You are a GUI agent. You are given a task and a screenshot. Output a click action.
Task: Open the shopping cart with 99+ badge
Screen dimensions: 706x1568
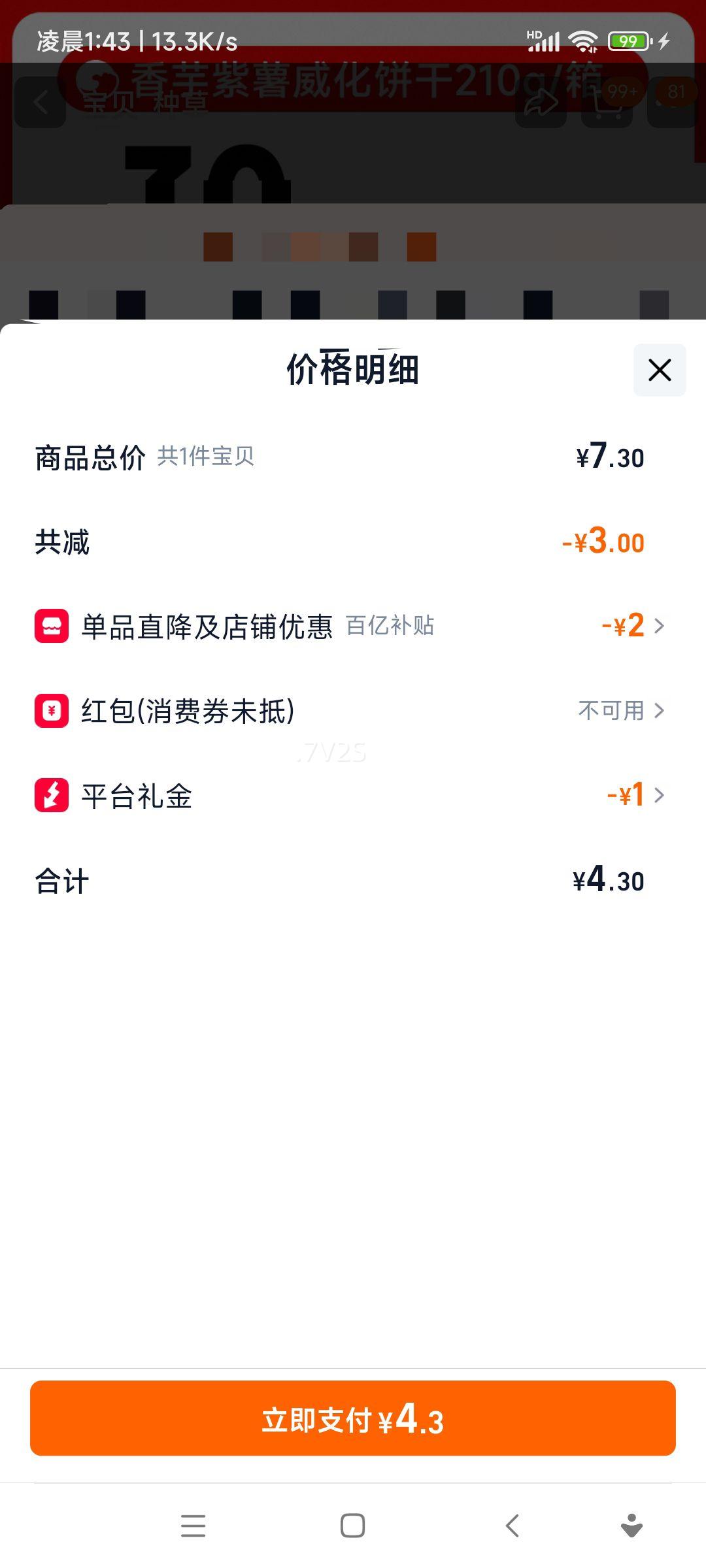[608, 103]
